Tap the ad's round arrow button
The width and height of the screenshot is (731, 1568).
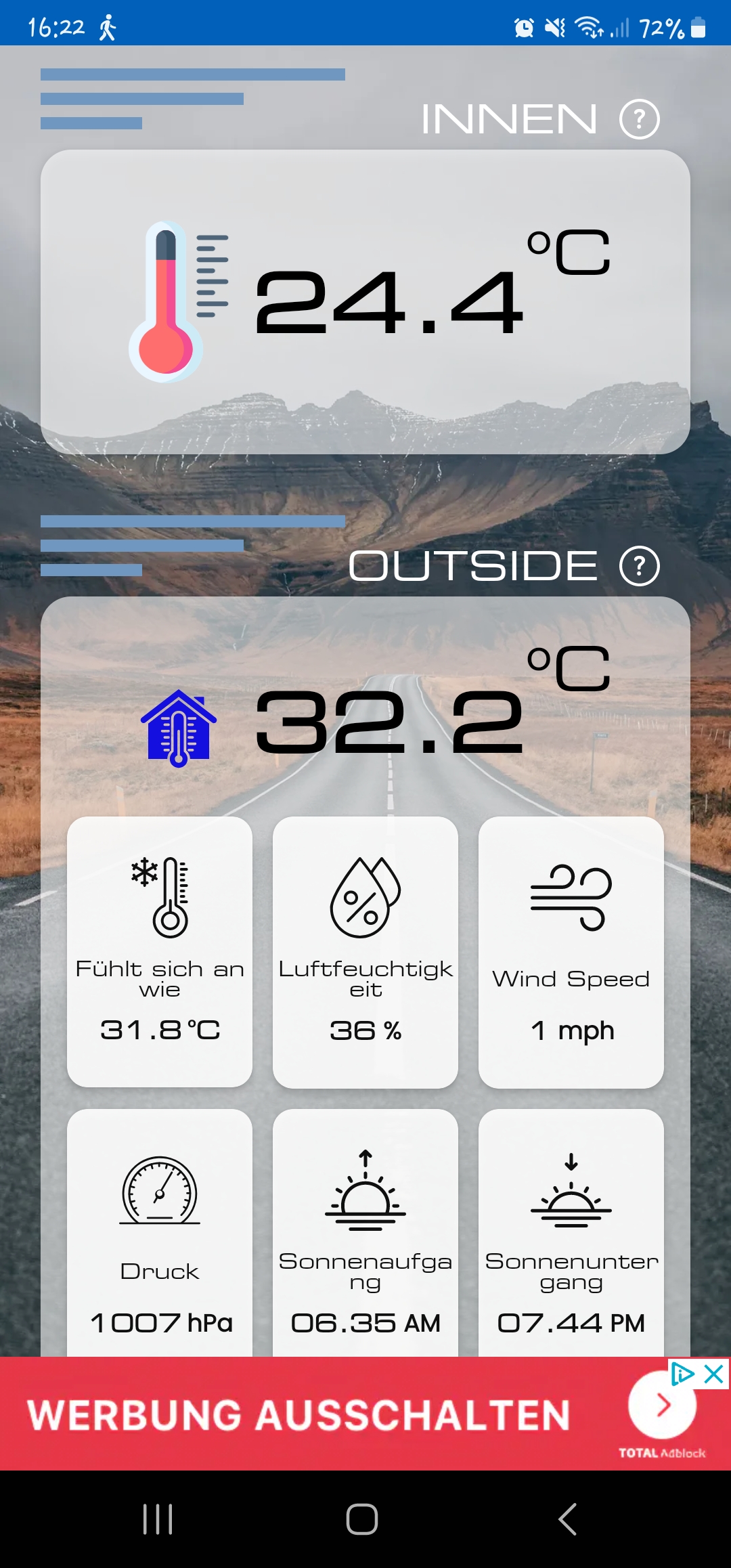(662, 1405)
